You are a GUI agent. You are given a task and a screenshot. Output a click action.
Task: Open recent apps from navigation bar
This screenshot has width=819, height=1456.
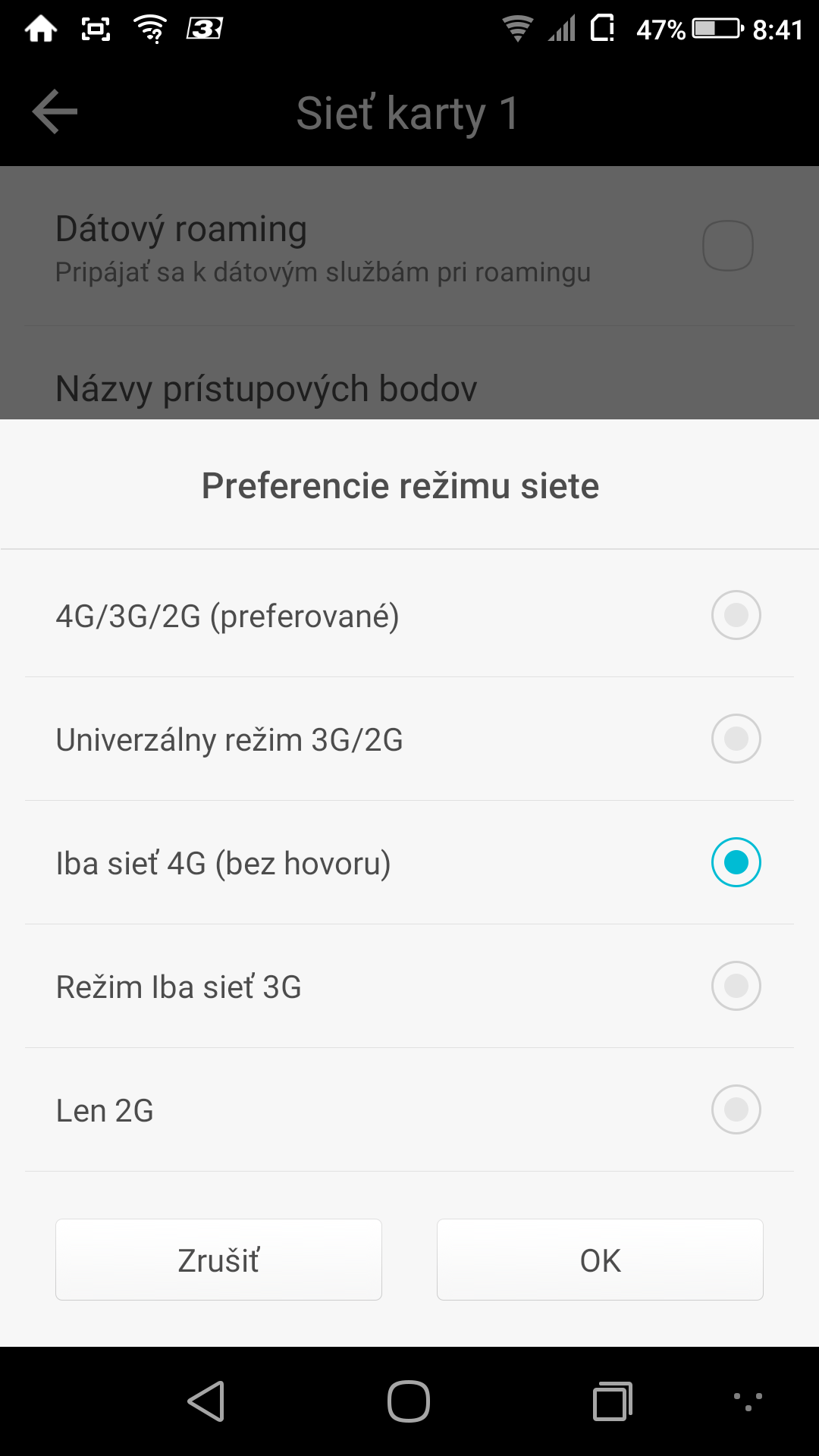coord(612,1401)
